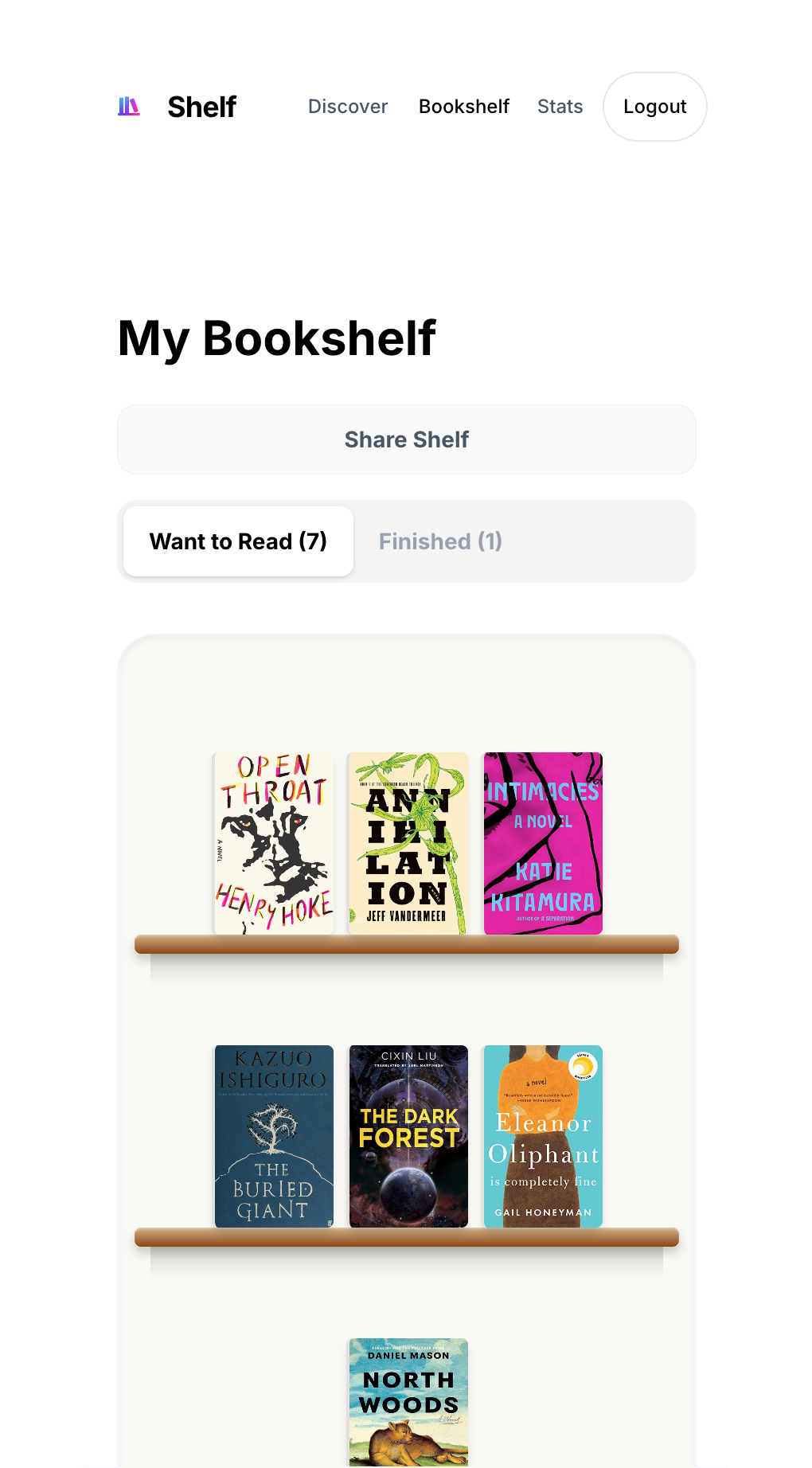Go to the Shelf home logo

[x=178, y=107]
